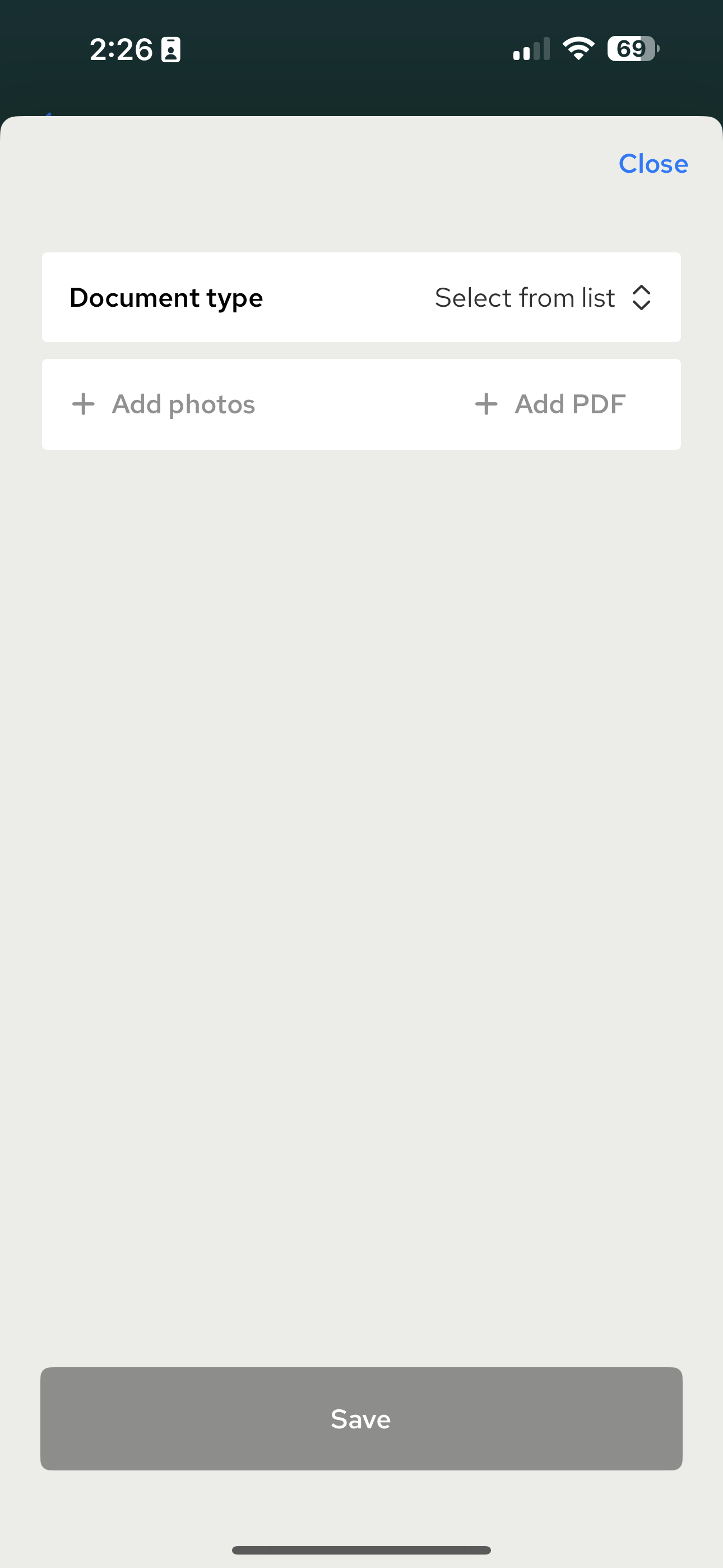
Task: Tap the Save button
Action: tap(361, 1418)
